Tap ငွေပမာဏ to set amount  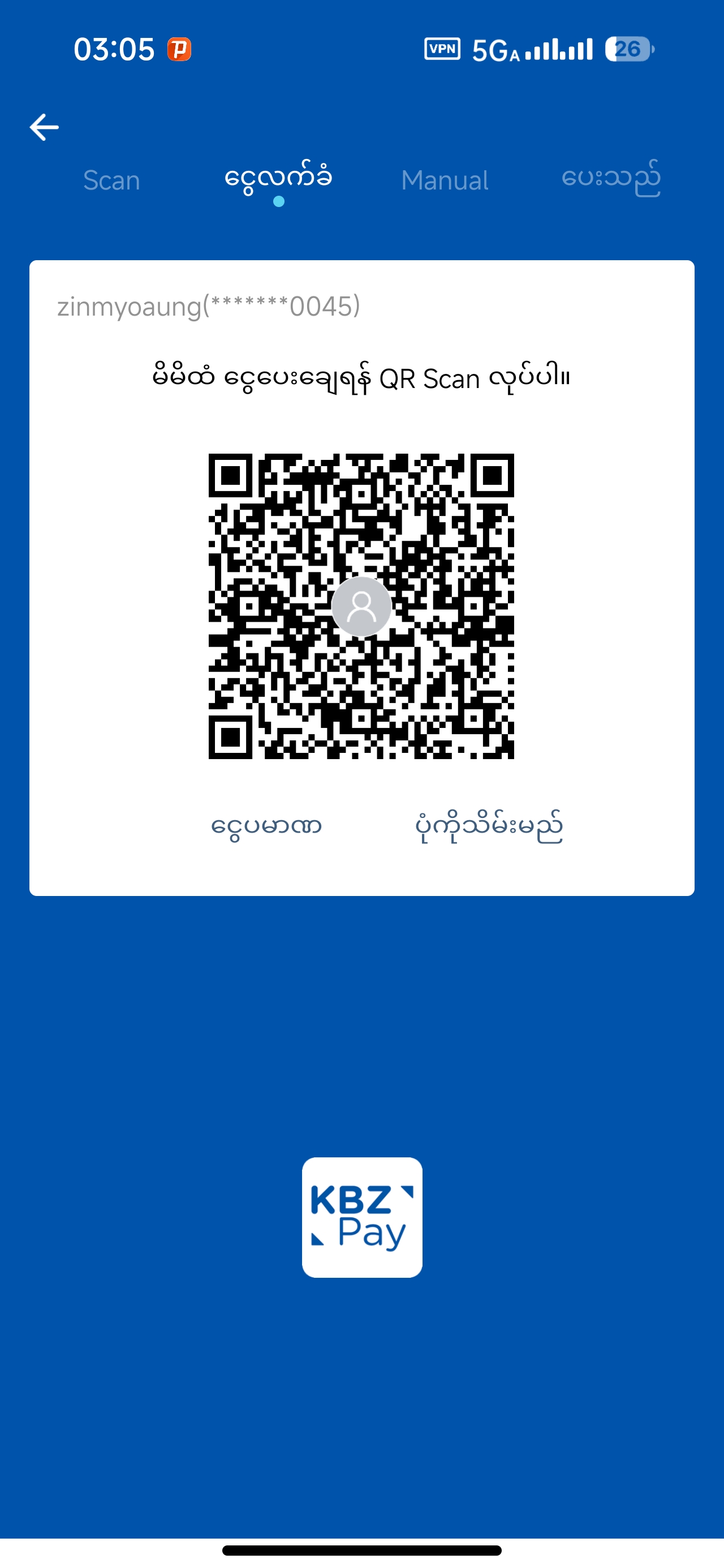(266, 826)
